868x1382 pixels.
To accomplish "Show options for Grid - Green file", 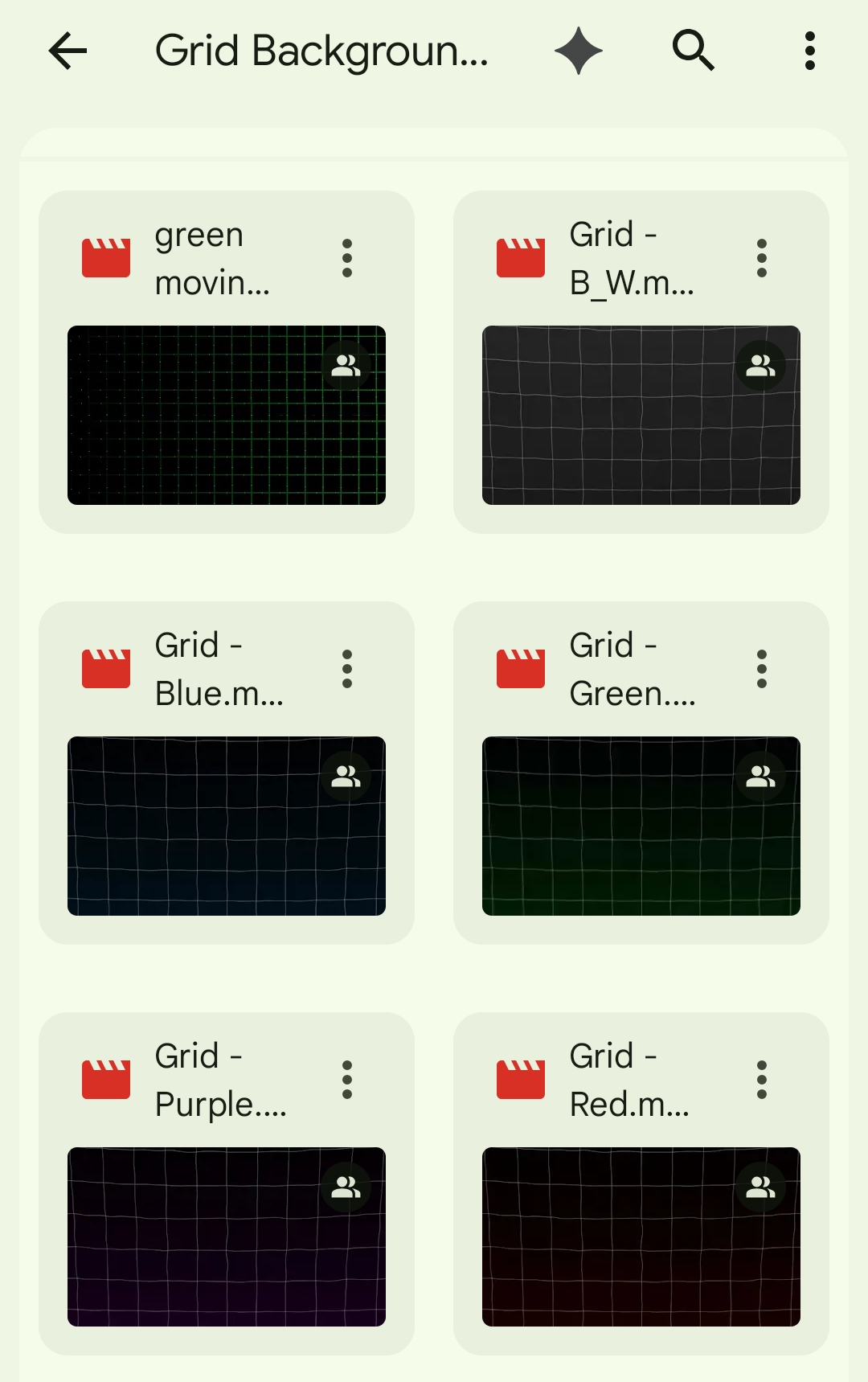I will tap(762, 669).
